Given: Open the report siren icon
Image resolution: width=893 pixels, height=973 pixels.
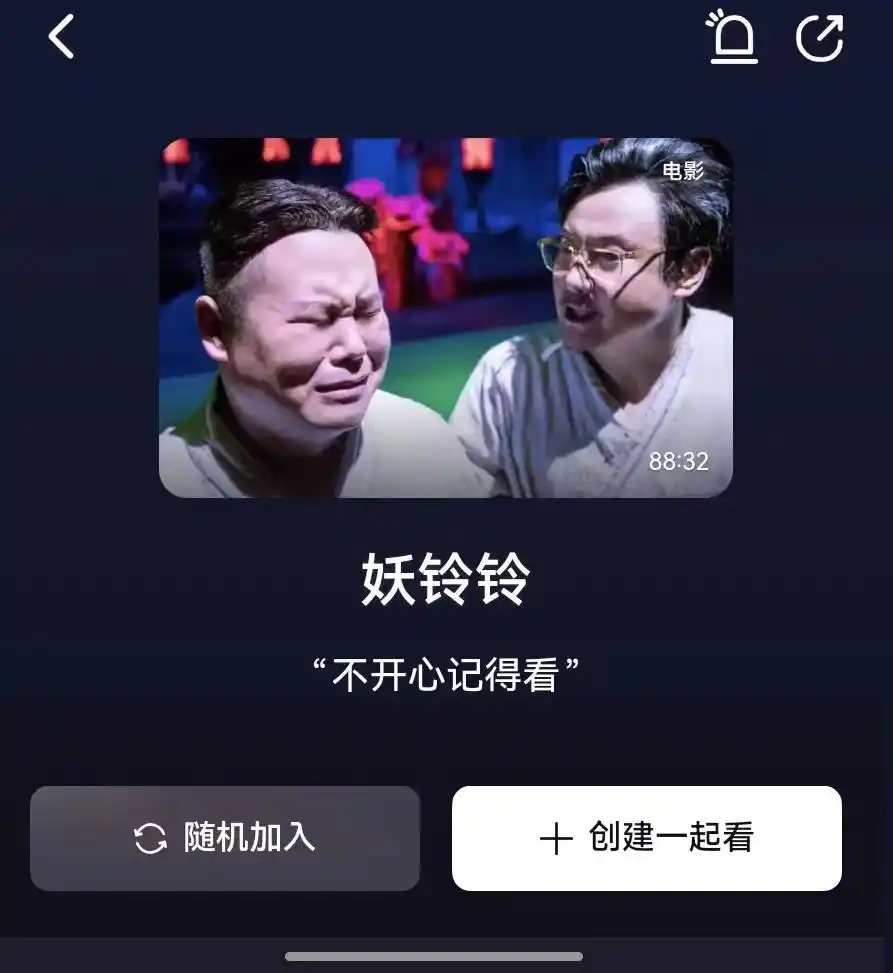Looking at the screenshot, I should pyautogui.click(x=733, y=38).
